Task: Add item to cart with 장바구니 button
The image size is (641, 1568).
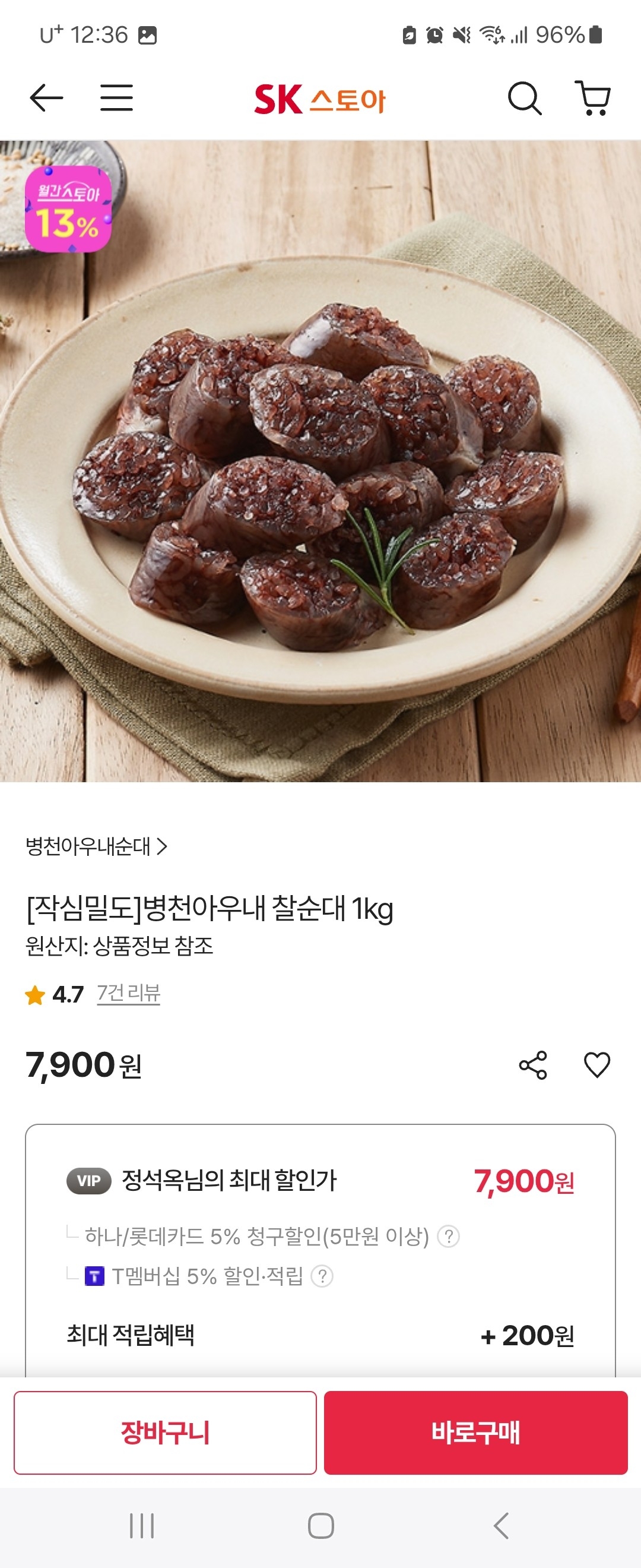Action: click(166, 1434)
